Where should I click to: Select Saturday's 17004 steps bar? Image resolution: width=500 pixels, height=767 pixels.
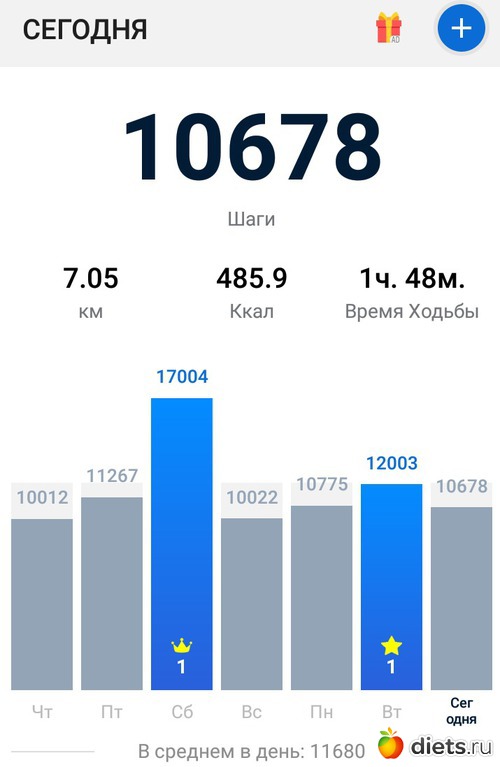(x=182, y=544)
